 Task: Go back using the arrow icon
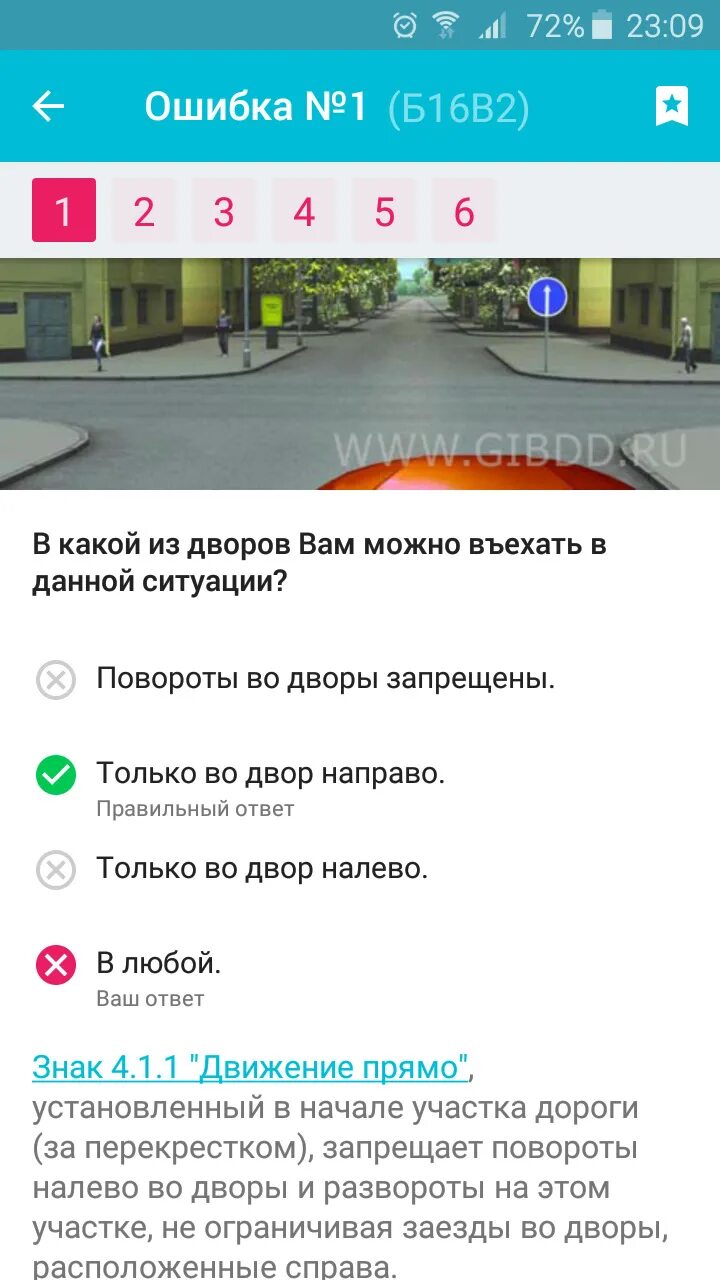point(48,106)
